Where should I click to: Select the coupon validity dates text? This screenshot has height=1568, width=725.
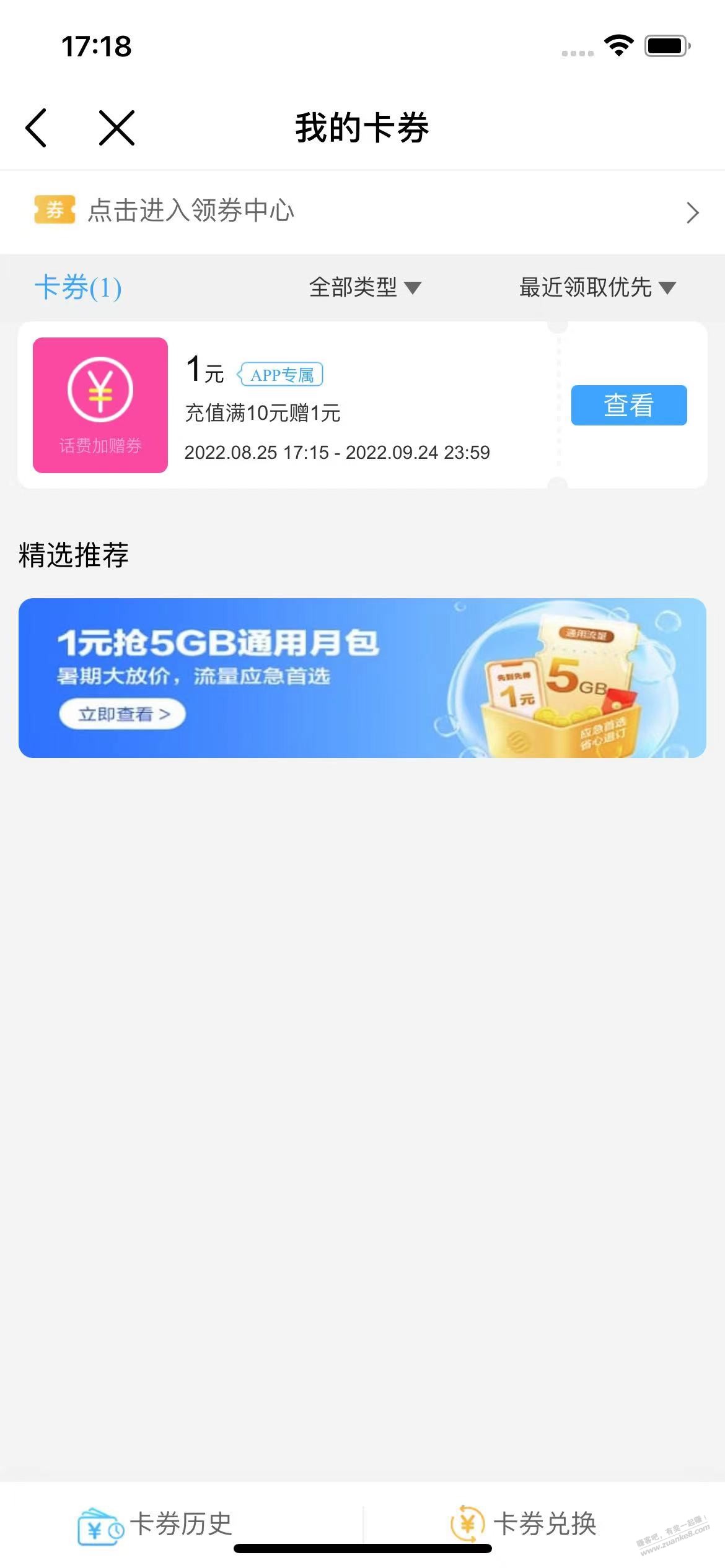337,453
